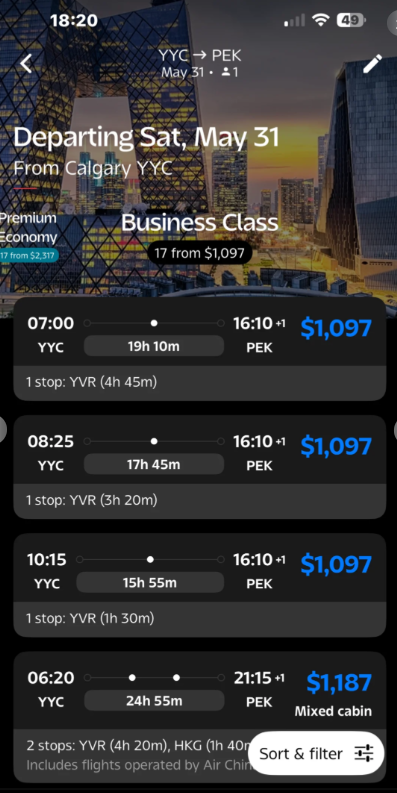Screen dimensions: 397x793
Task: Go back using the top-left arrow
Action: (26, 64)
